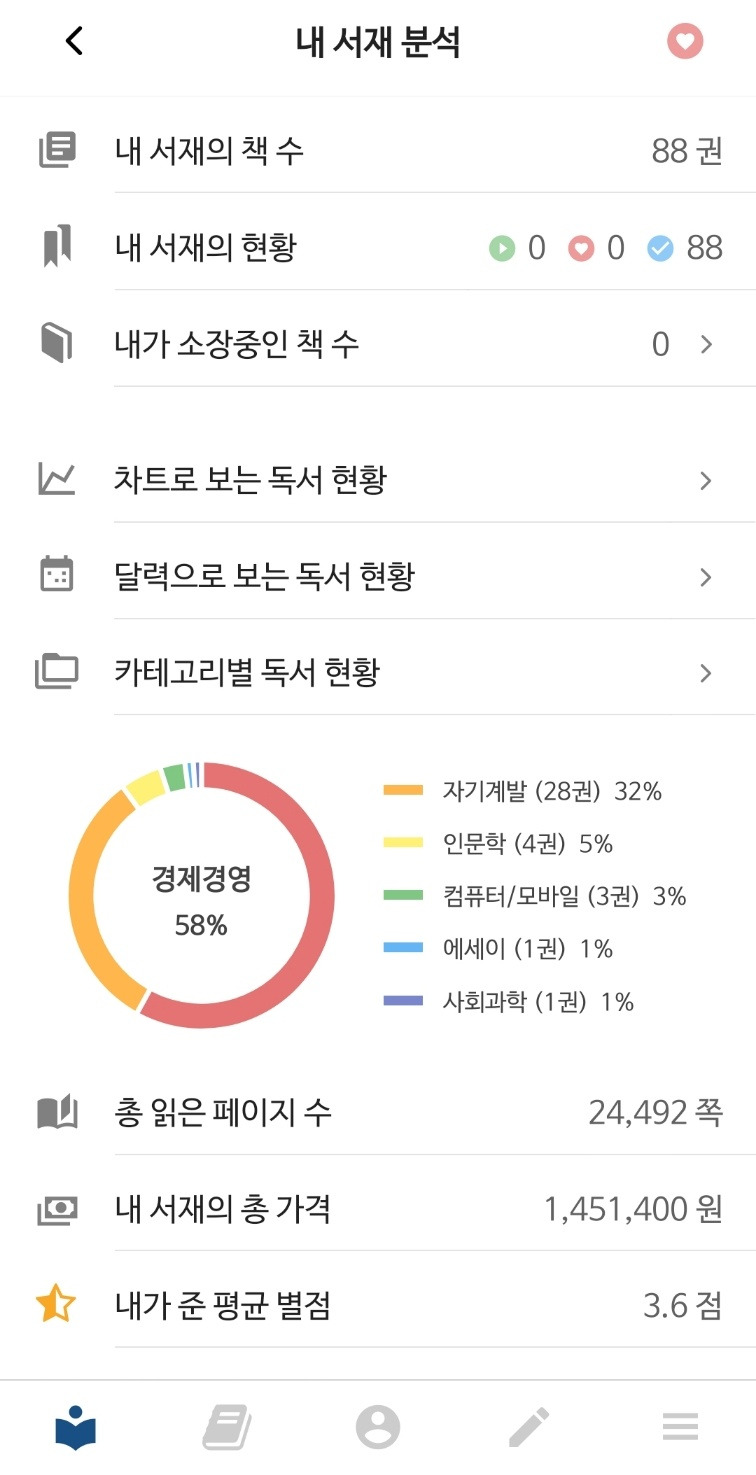Tap the money icon beside 내 서재의 총 가격
The width and height of the screenshot is (756, 1475).
point(57,1208)
